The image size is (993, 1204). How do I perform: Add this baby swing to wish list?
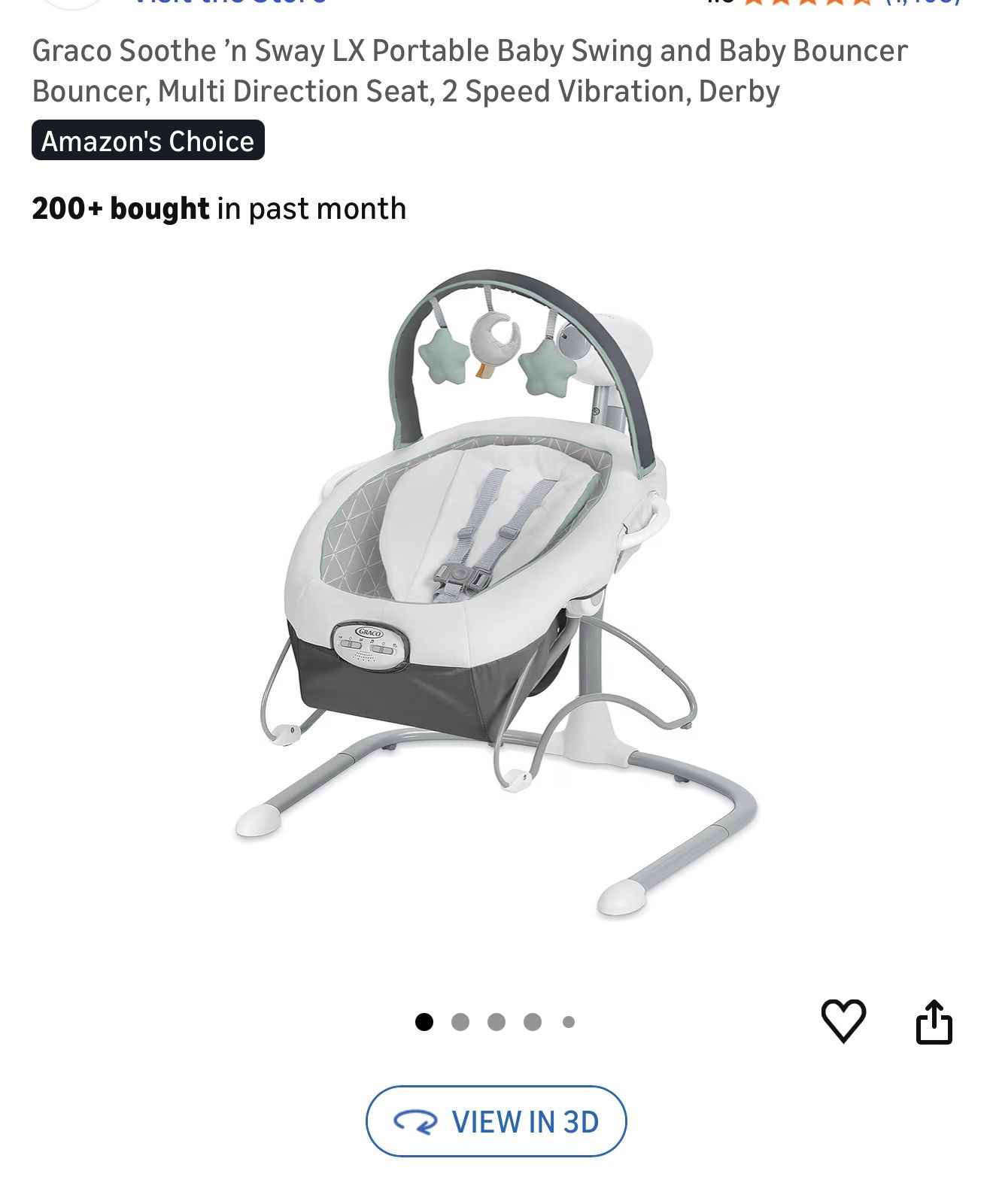[x=843, y=1021]
